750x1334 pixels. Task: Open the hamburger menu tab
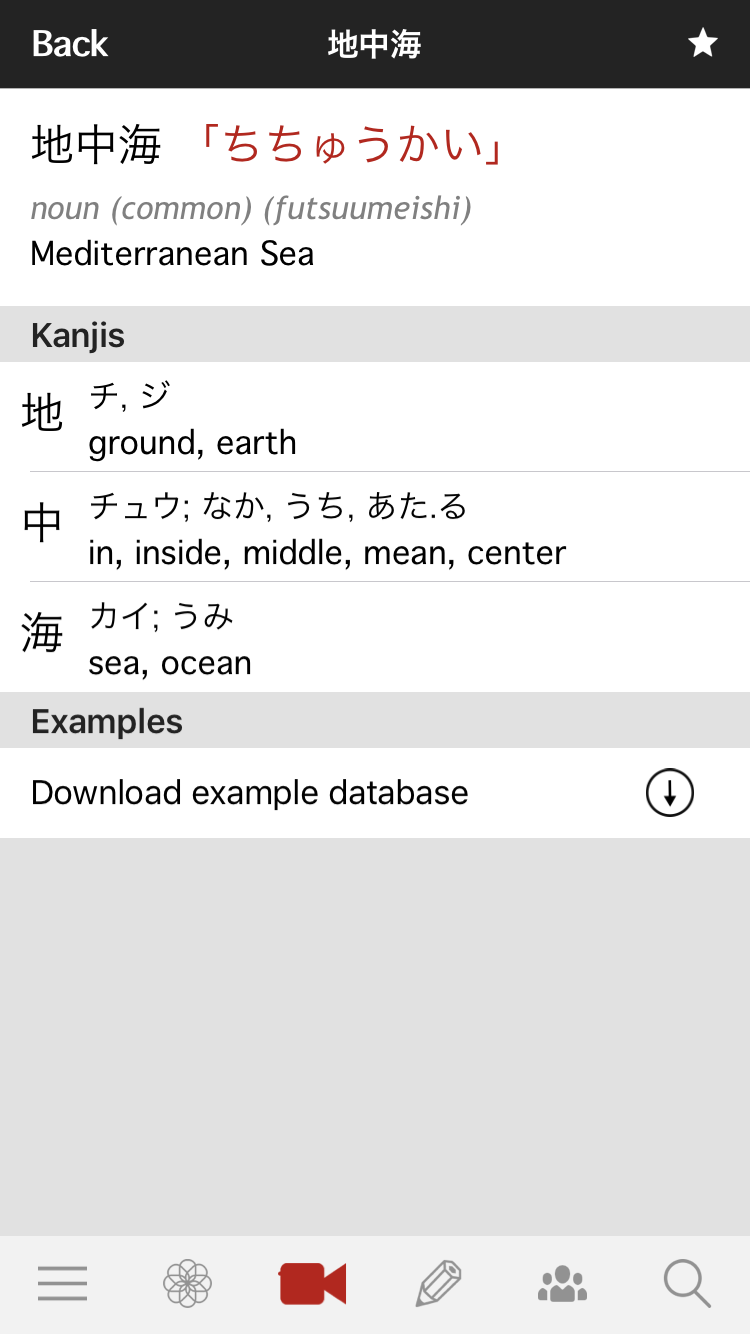pyautogui.click(x=63, y=1283)
